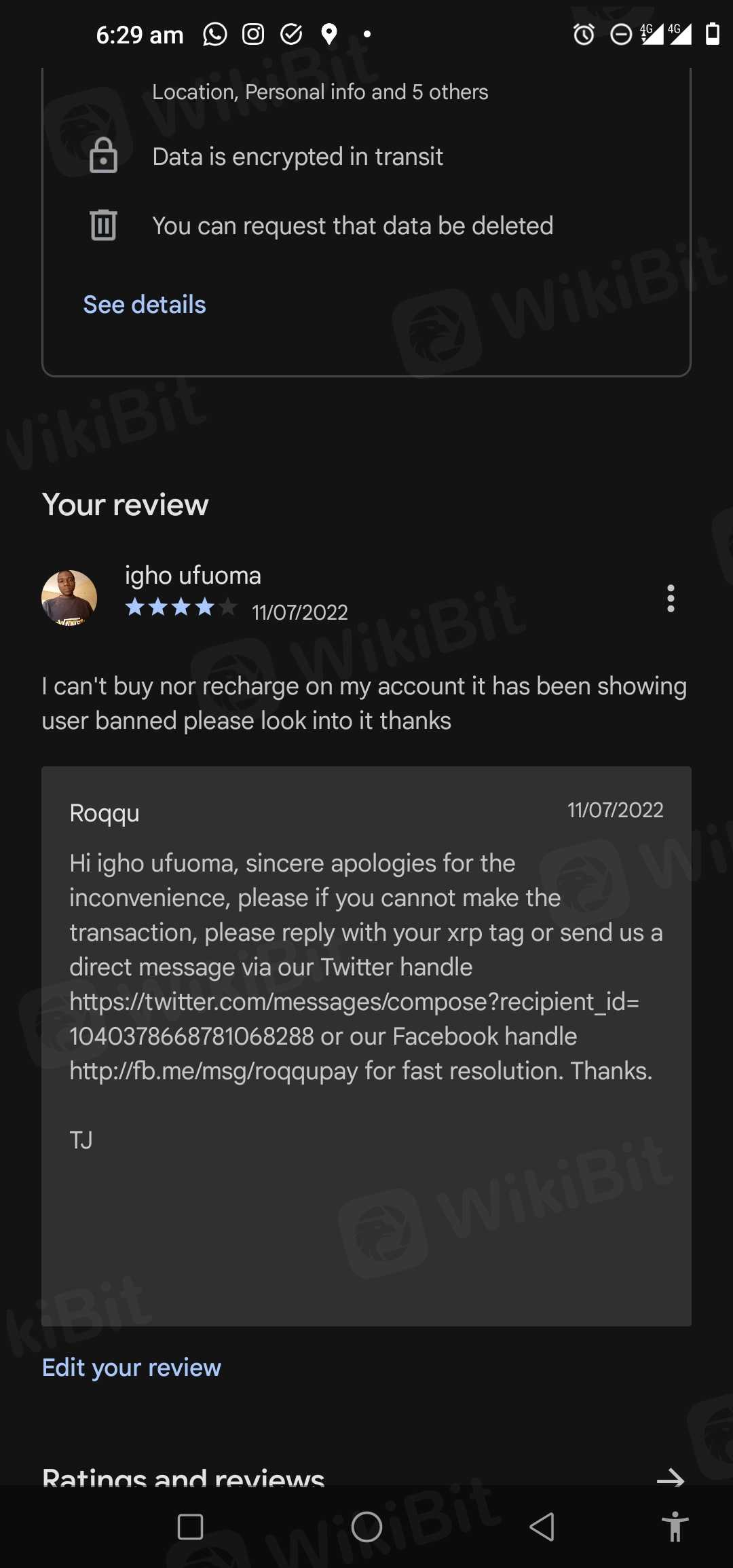733x1568 pixels.
Task: Open the review overflow menu
Action: [x=671, y=598]
